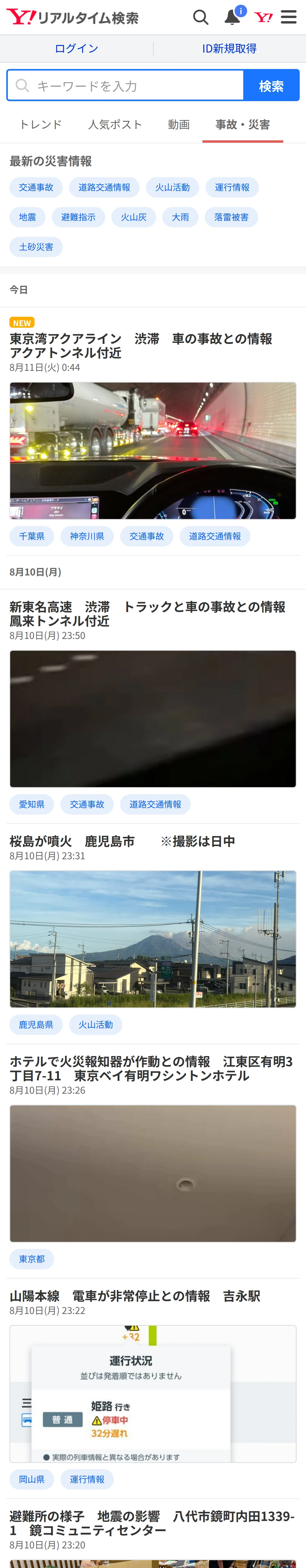Switch to the トレンド tab
The width and height of the screenshot is (306, 1568).
tap(41, 125)
